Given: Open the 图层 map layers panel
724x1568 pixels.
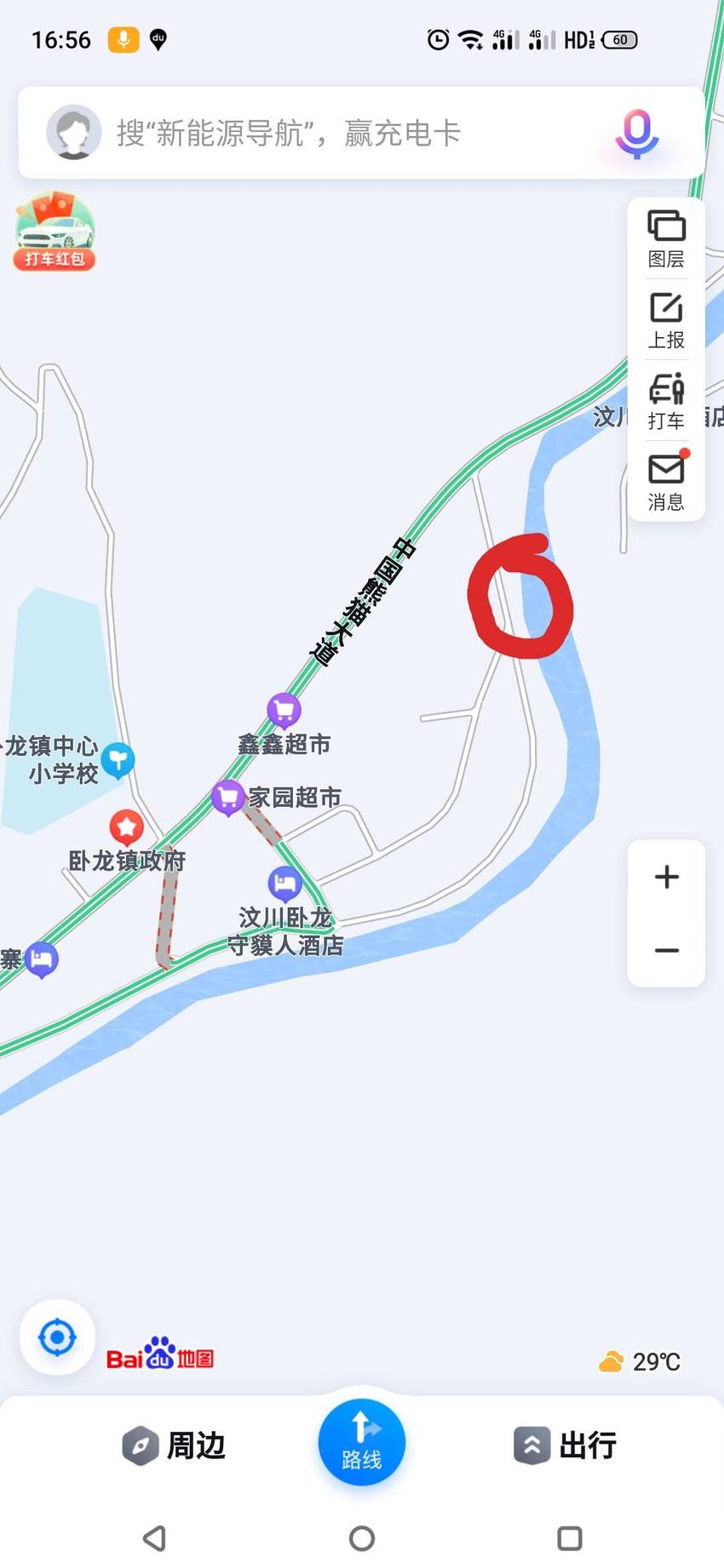Looking at the screenshot, I should [666, 239].
